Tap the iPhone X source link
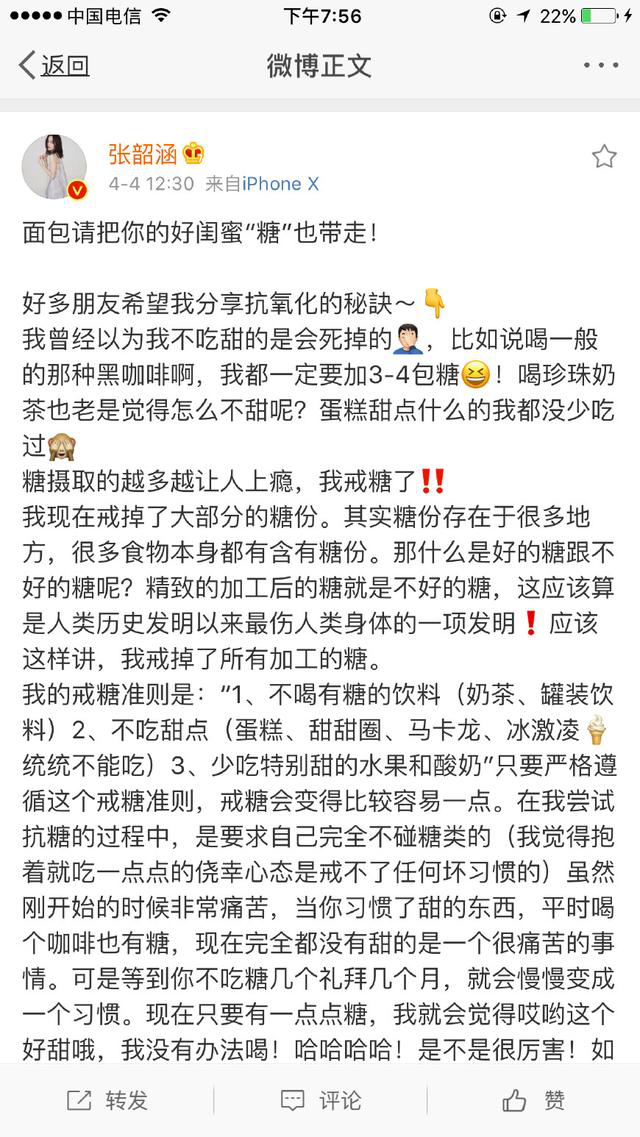 (x=280, y=184)
